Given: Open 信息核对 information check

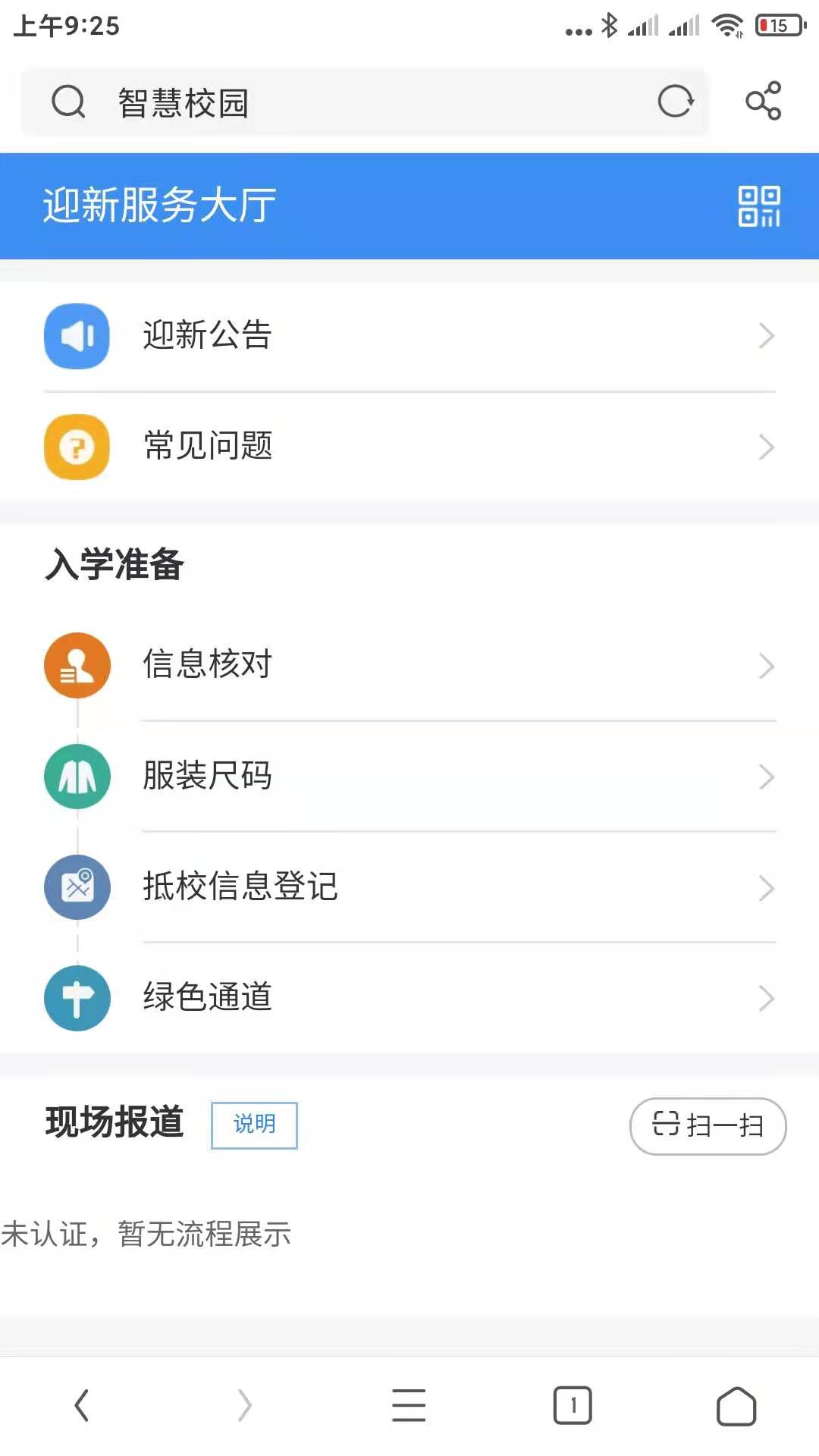Looking at the screenshot, I should [409, 665].
